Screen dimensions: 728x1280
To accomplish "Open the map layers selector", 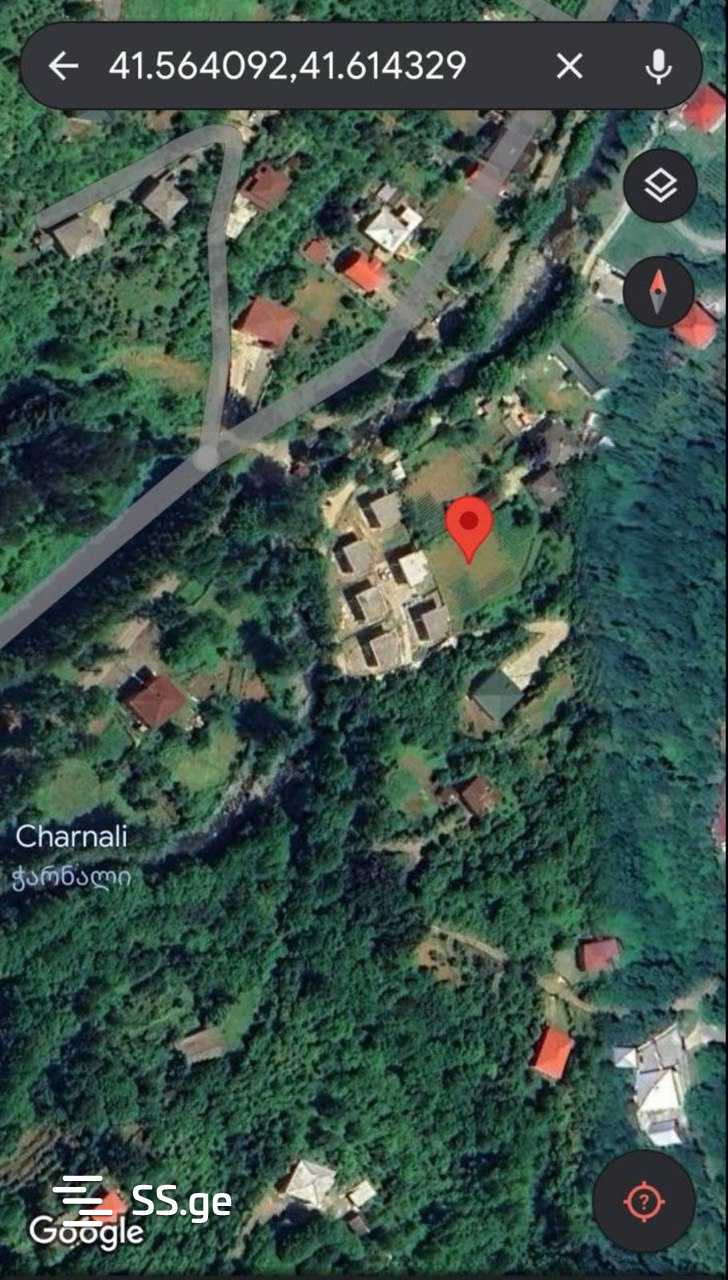I will [x=660, y=186].
